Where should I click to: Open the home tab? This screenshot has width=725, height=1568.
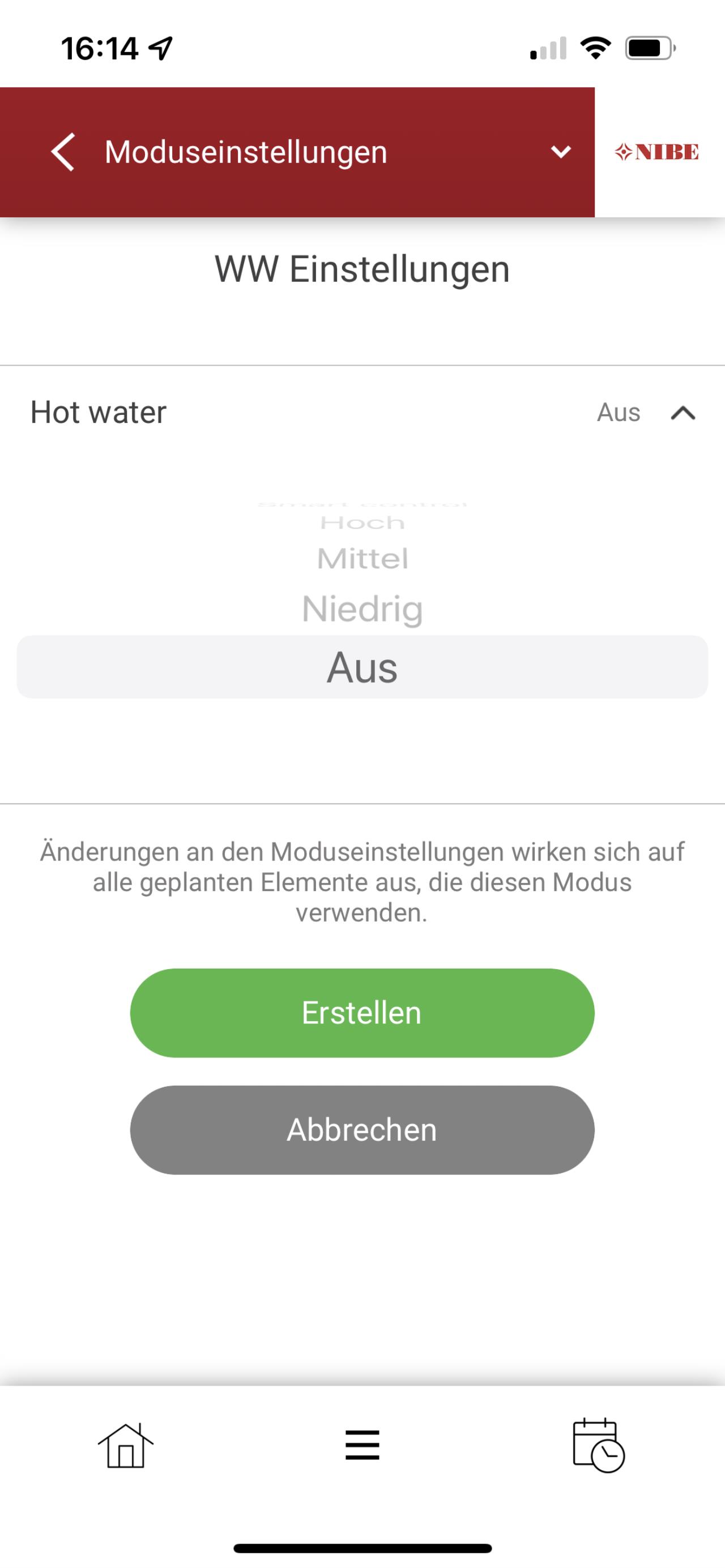pos(126,1446)
